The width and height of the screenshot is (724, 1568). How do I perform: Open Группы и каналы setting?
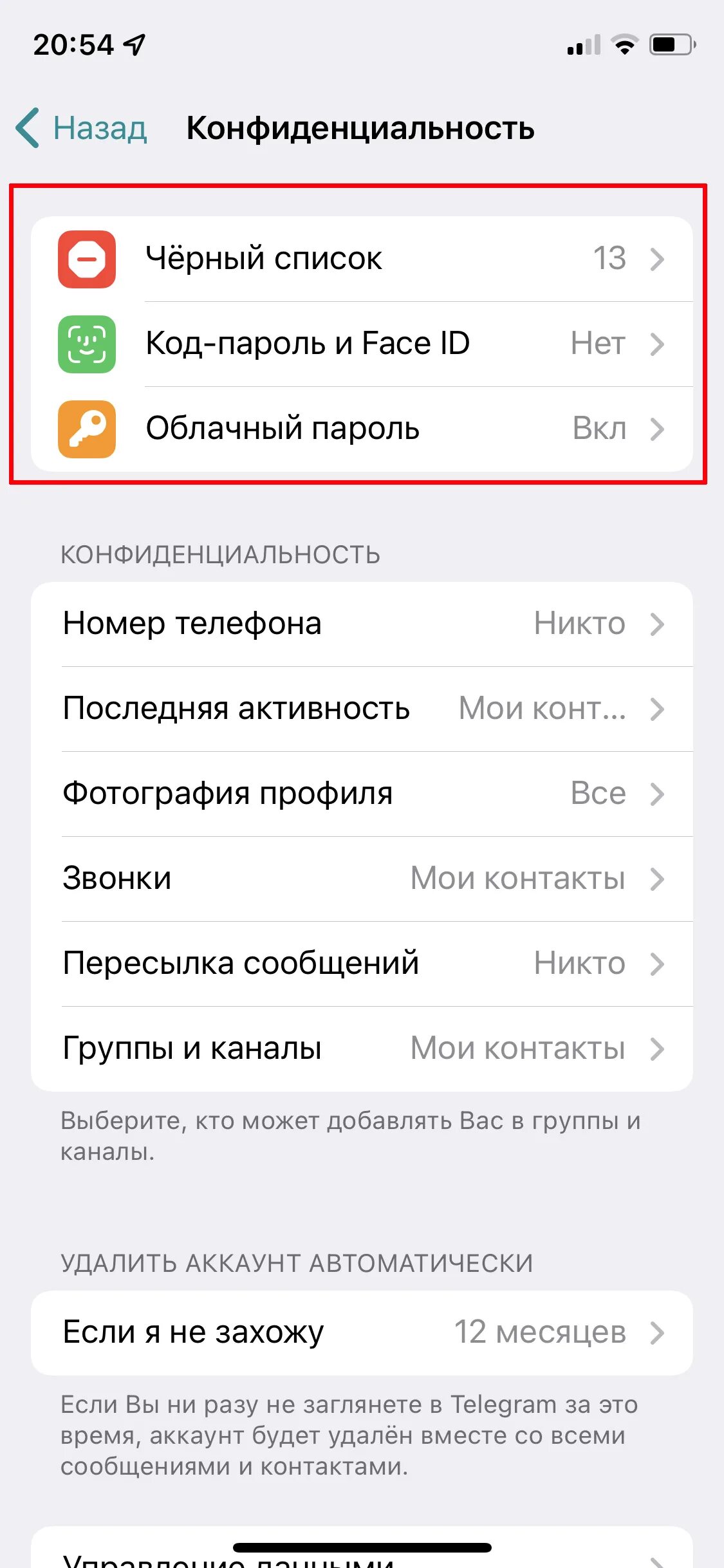362,1049
